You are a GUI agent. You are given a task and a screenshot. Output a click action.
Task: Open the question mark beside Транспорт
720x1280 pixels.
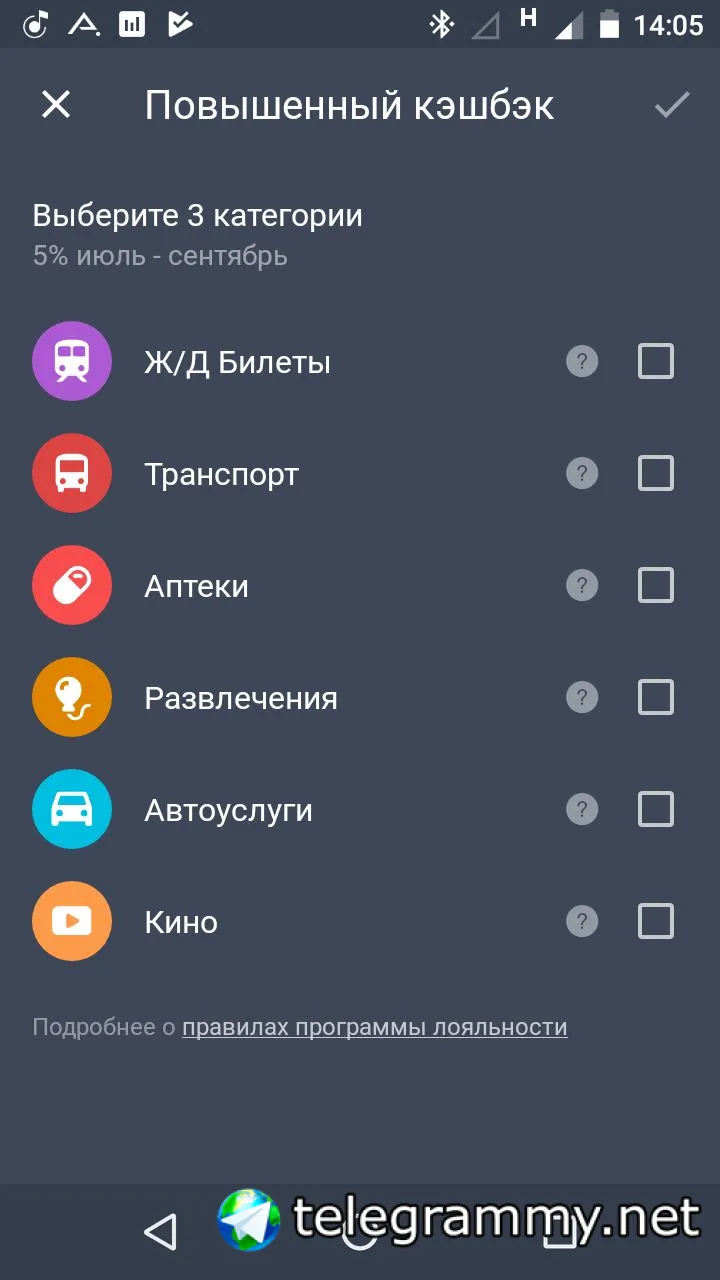click(x=582, y=473)
